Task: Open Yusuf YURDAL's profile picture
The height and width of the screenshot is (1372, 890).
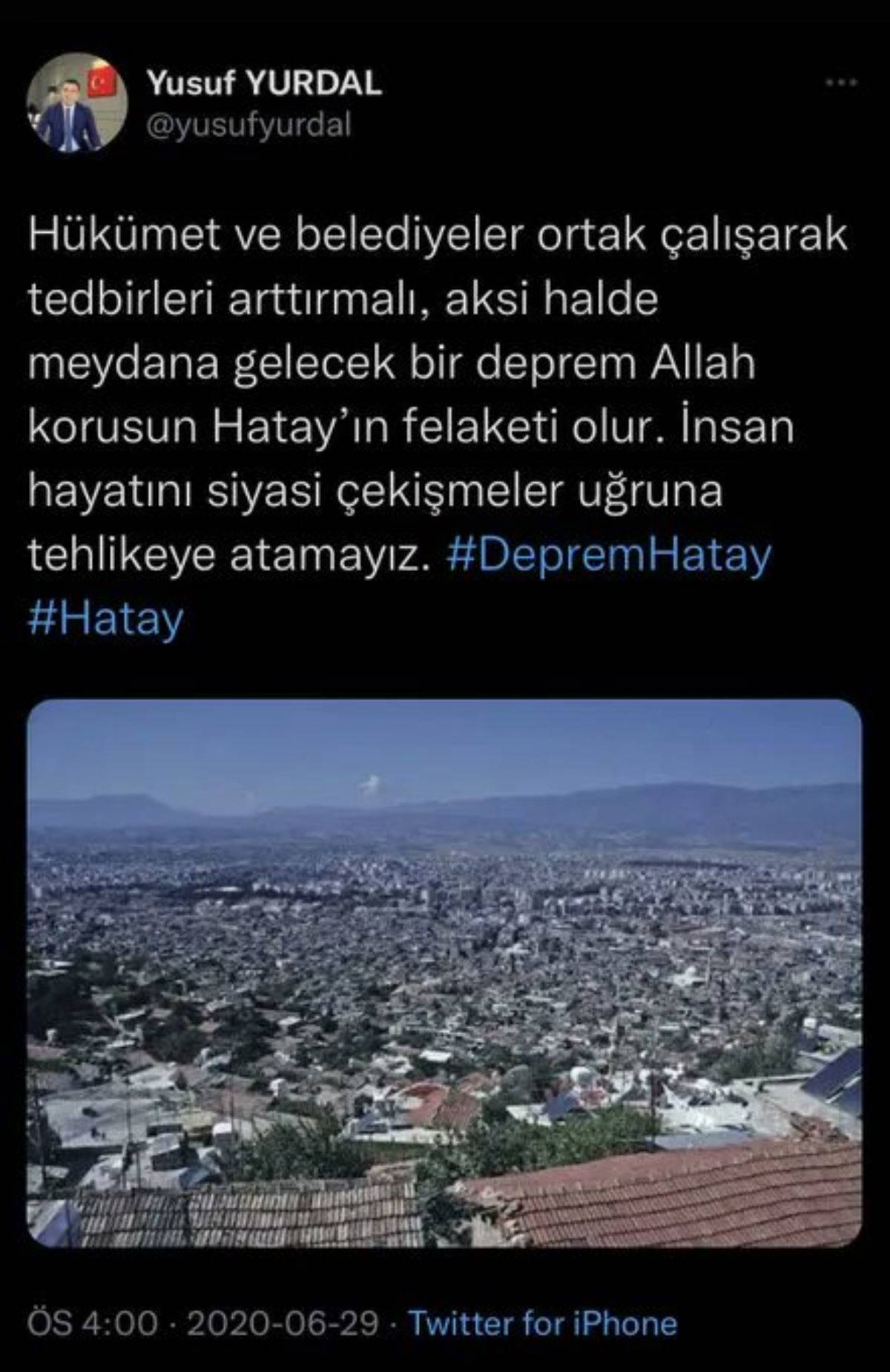Action: point(76,103)
